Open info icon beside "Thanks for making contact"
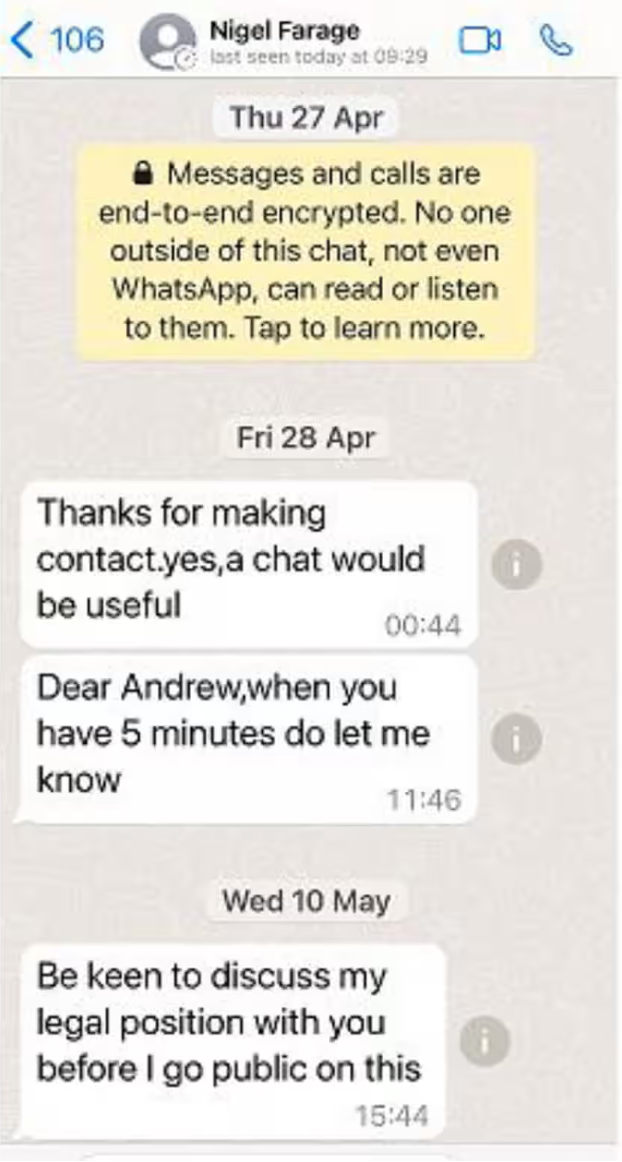Viewport: 622px width, 1162px height. click(517, 567)
